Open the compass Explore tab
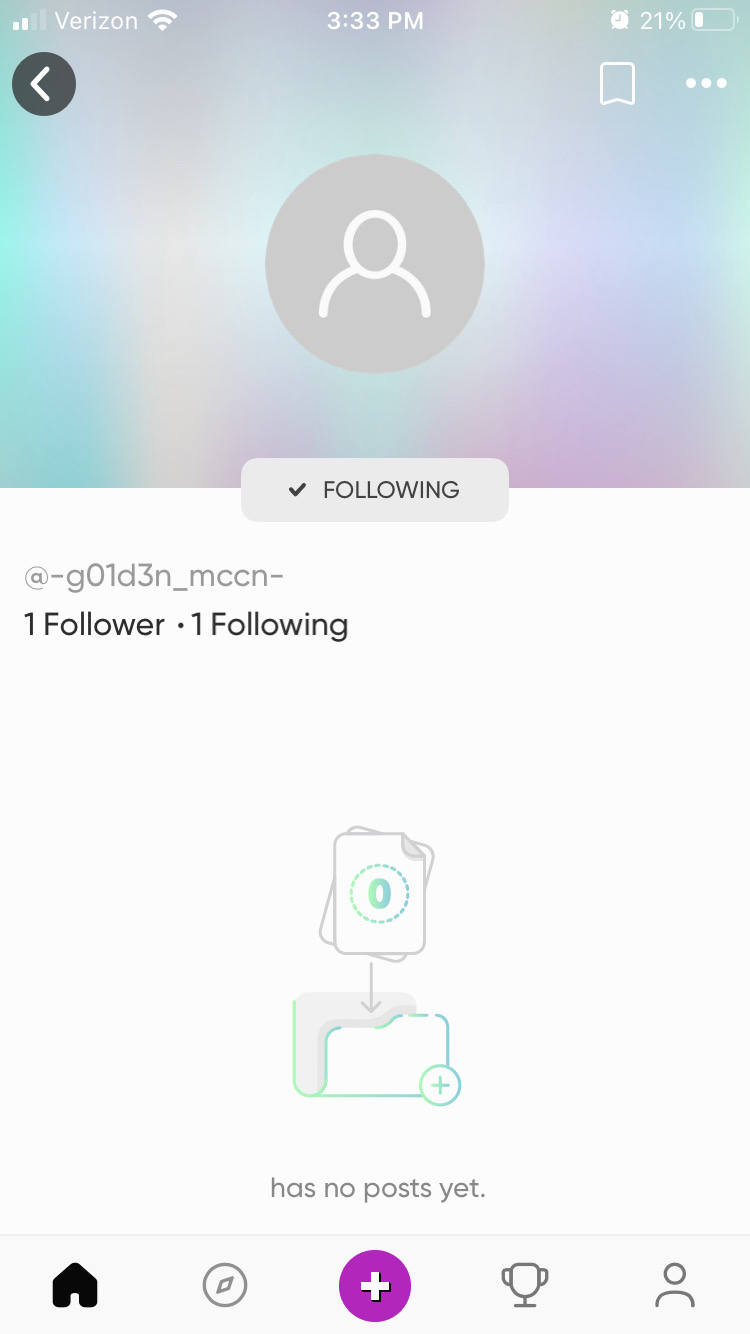 click(x=224, y=1284)
